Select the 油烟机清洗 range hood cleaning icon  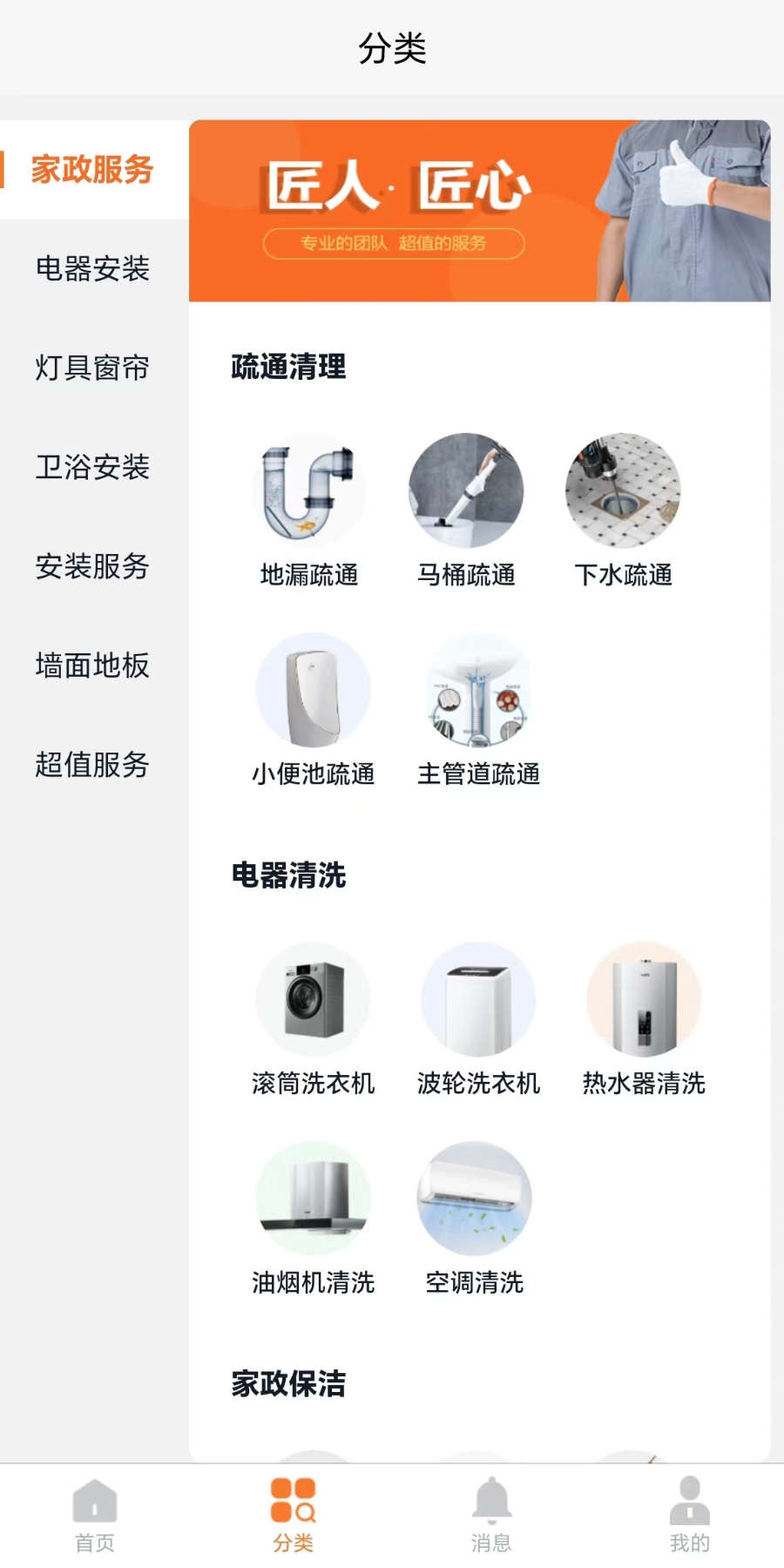pos(312,1200)
